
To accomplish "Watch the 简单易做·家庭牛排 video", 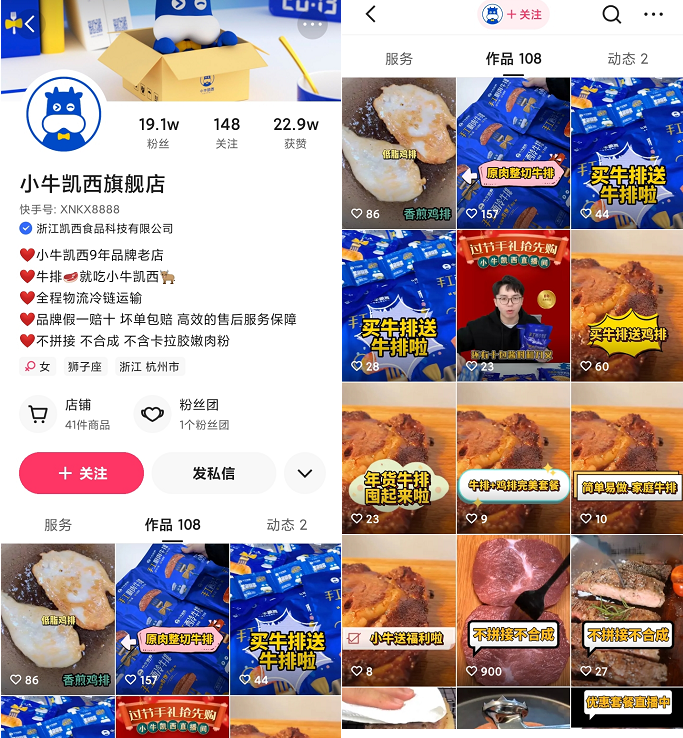I will pos(627,457).
